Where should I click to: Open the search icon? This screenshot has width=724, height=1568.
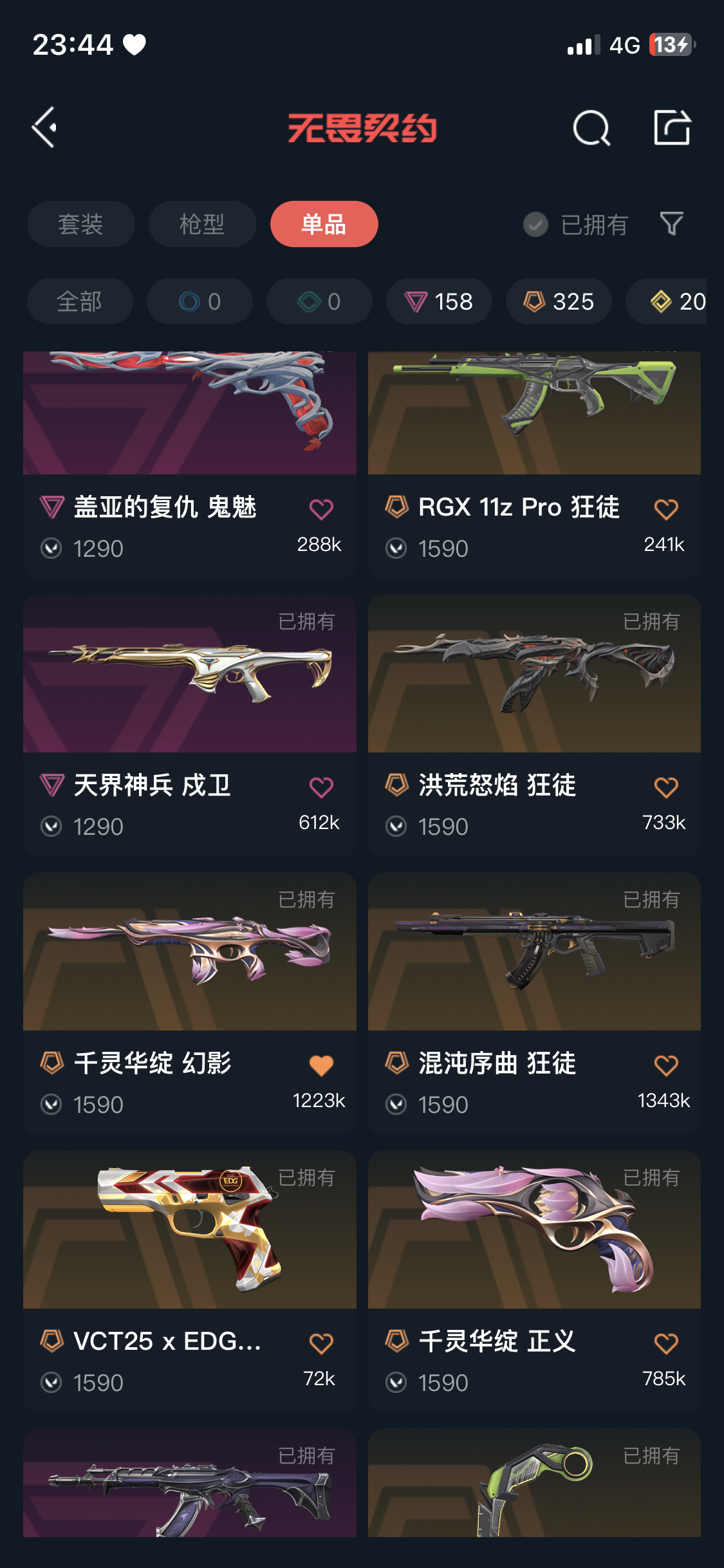tap(591, 128)
